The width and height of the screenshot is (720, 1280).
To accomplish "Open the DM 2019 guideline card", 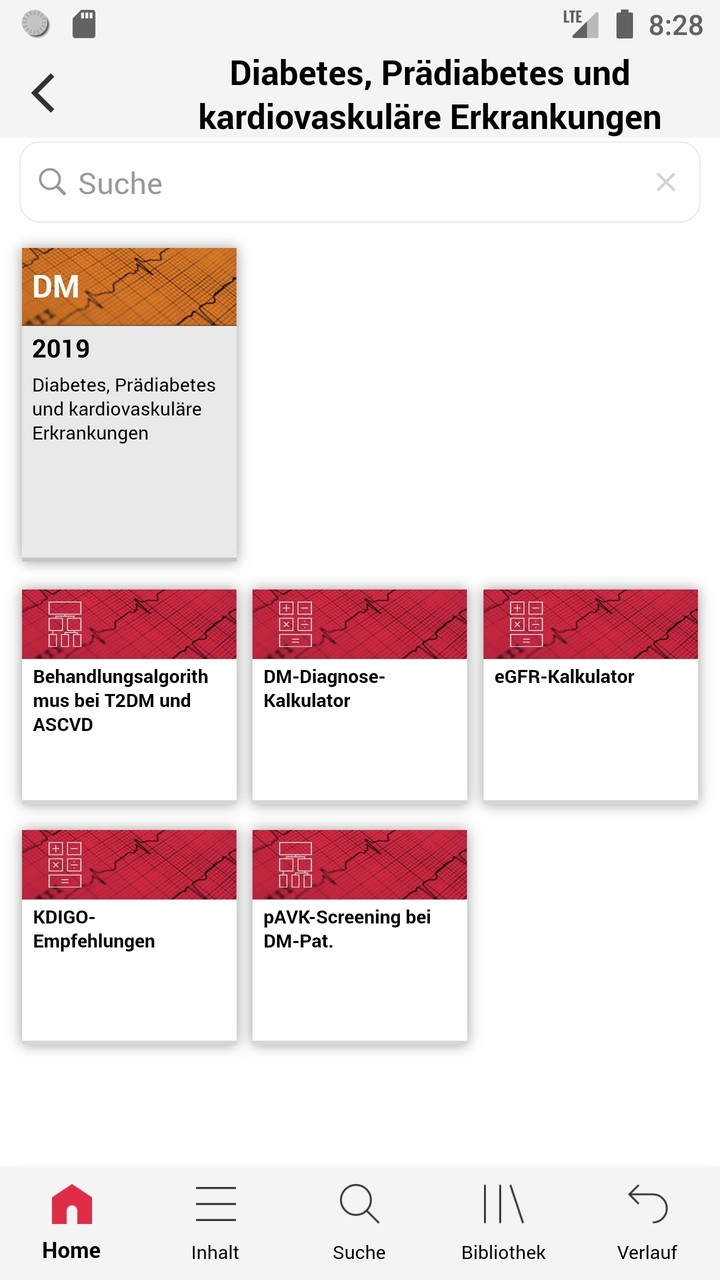I will click(x=128, y=402).
